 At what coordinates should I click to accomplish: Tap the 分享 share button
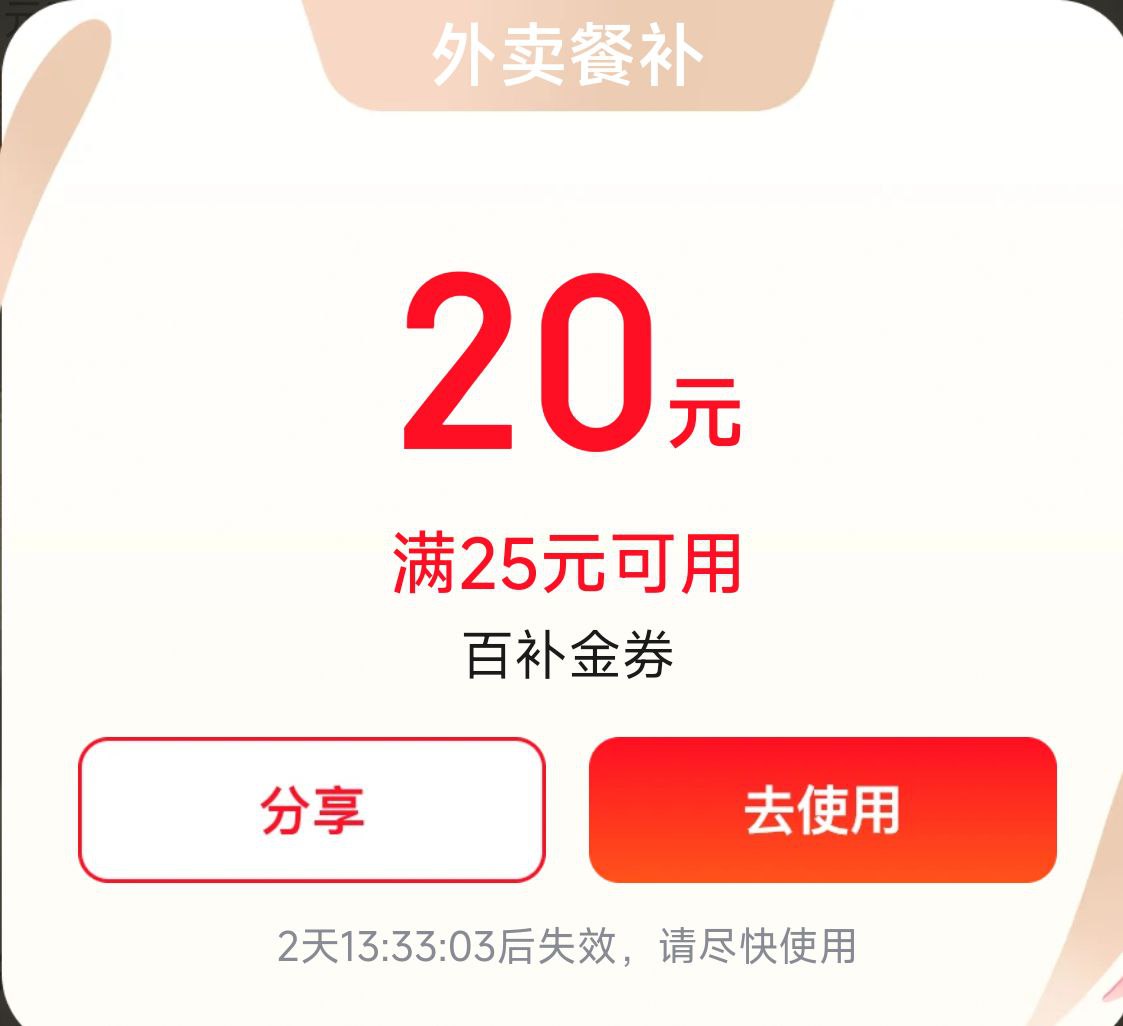click(311, 810)
